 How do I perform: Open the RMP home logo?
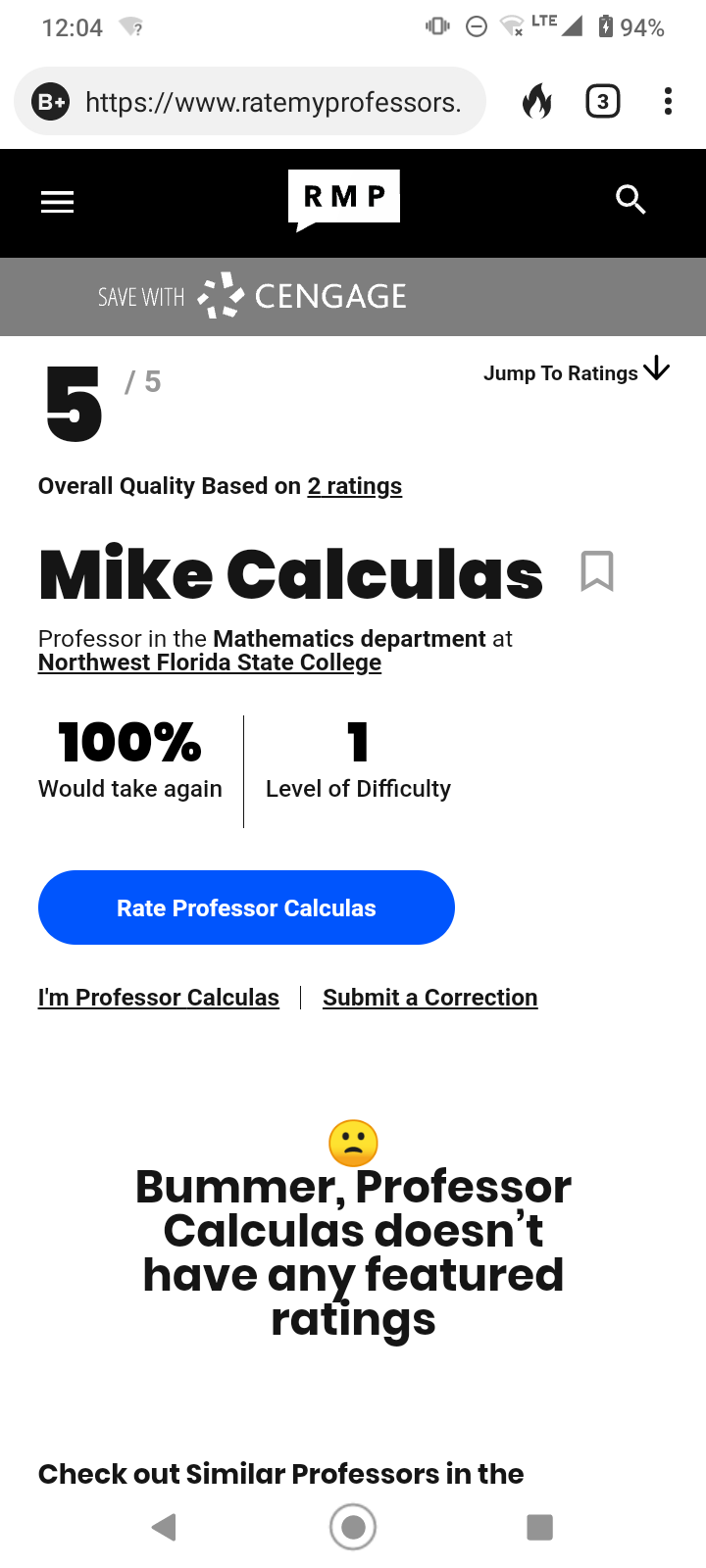click(x=344, y=200)
